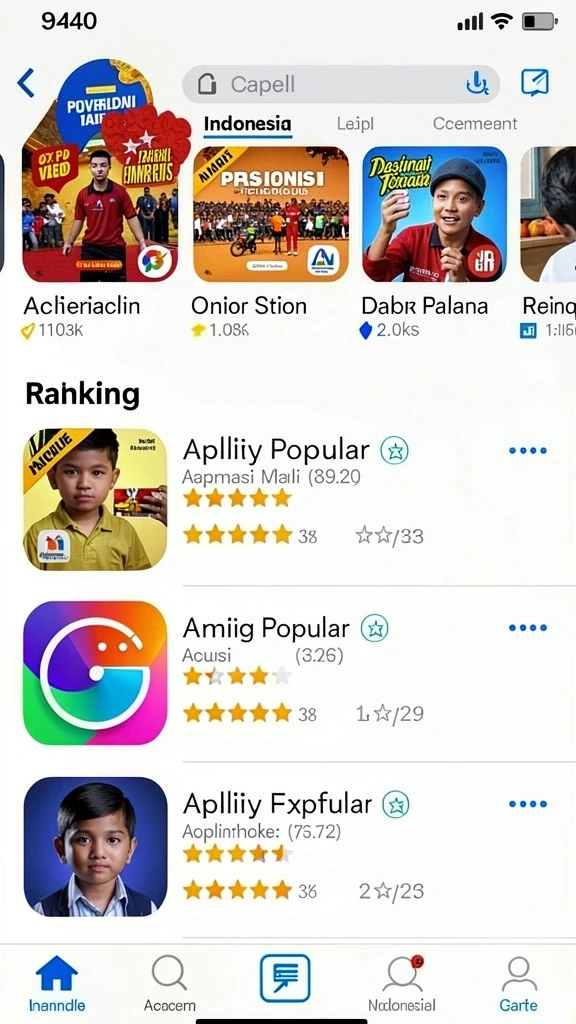Open more options for Aplliiy Popular
Screen dimensions: 576x1024
pyautogui.click(x=528, y=451)
